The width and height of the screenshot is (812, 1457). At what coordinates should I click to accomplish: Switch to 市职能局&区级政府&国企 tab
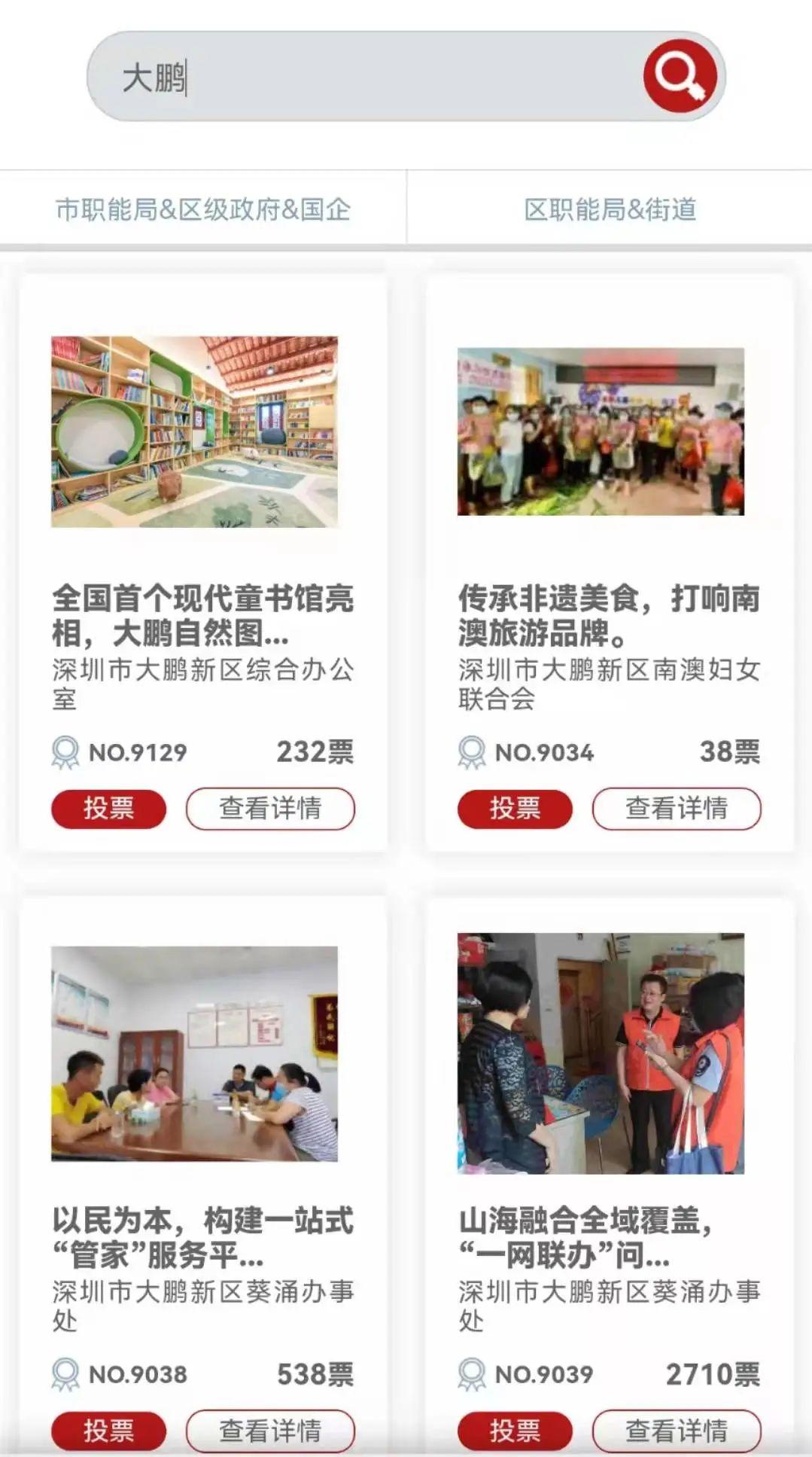click(203, 209)
